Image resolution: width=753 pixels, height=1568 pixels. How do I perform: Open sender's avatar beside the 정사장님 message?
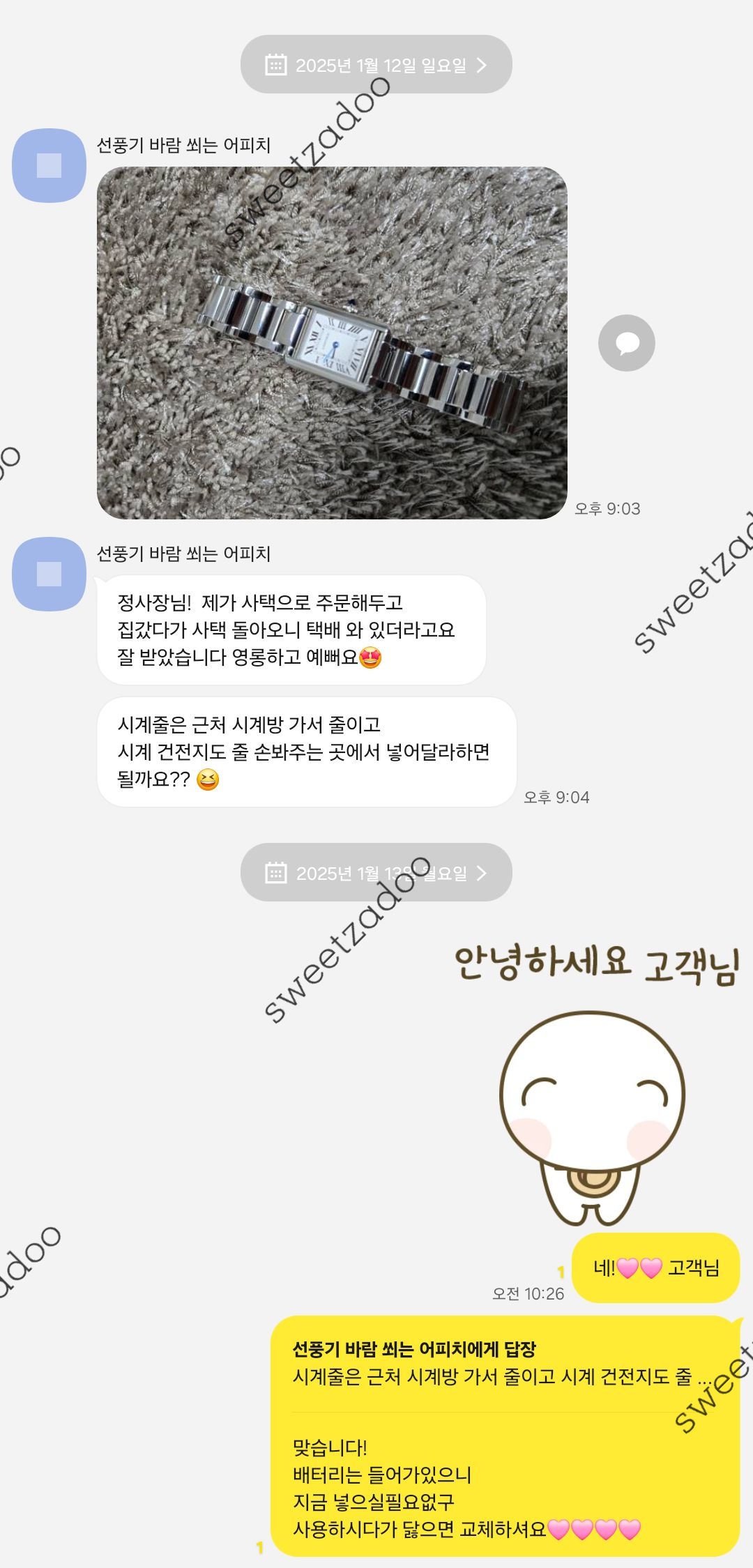tap(49, 574)
